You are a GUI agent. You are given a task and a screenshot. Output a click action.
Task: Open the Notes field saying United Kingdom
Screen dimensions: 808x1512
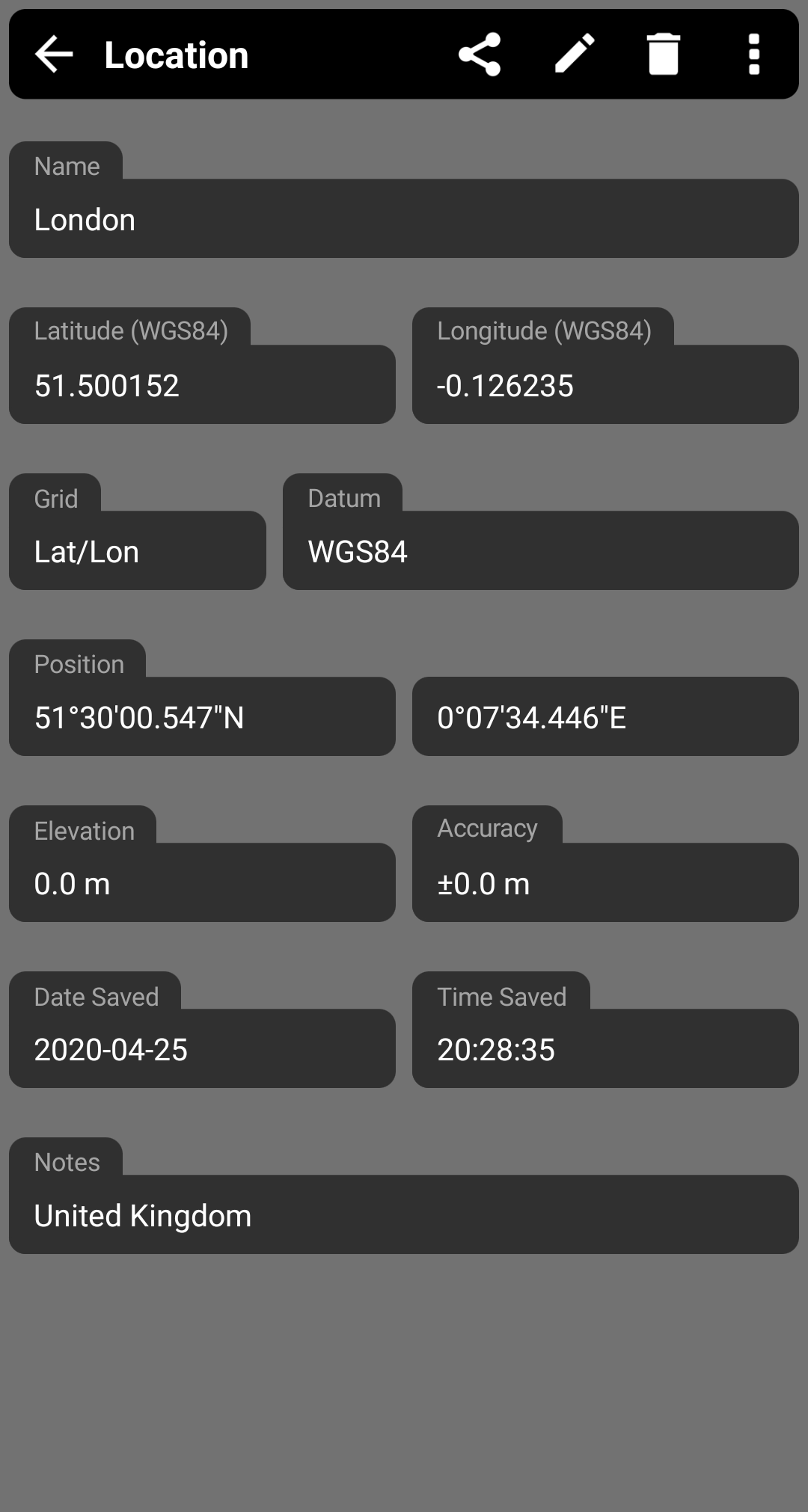click(x=404, y=1214)
